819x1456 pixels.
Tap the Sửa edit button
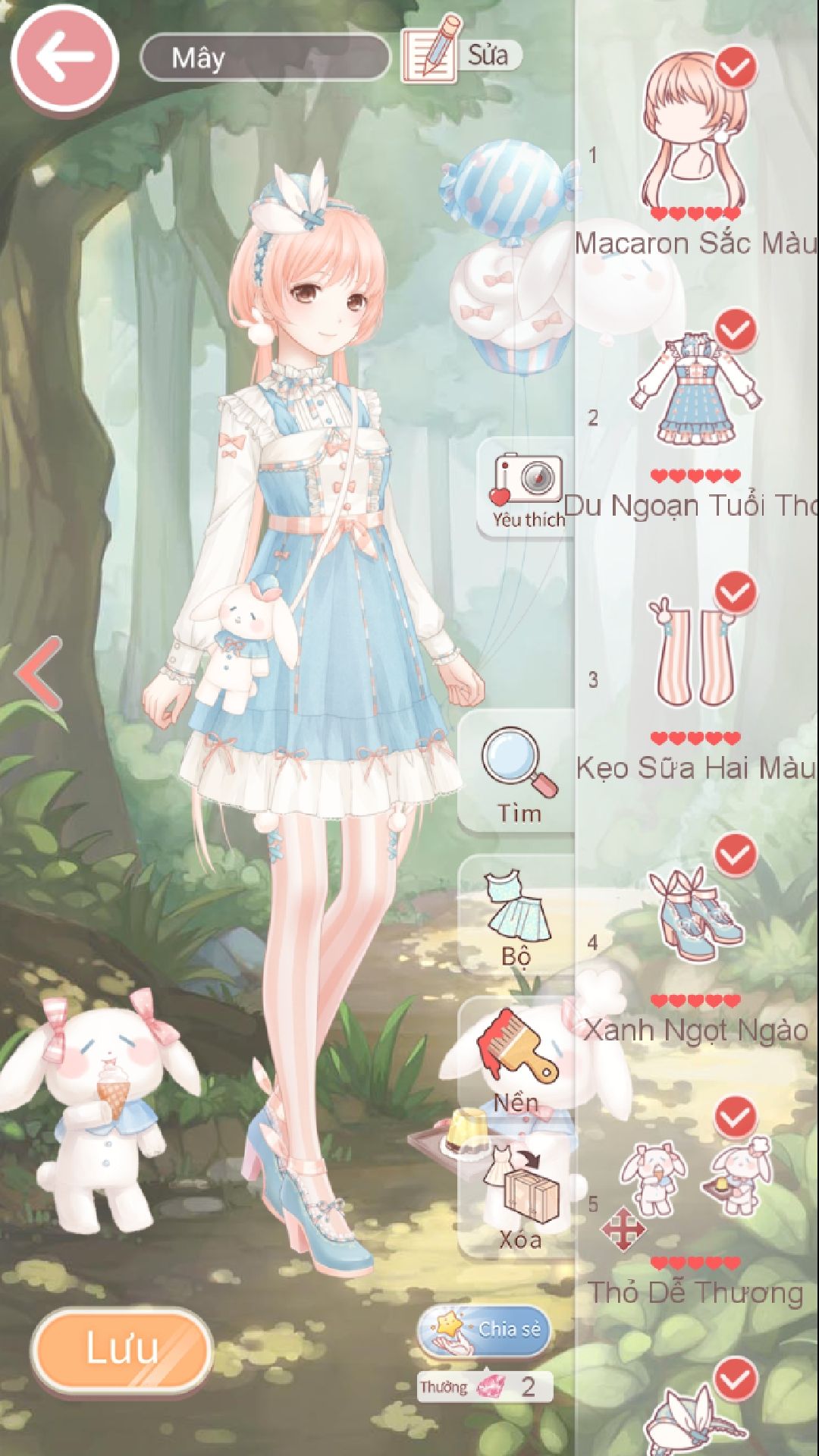click(x=463, y=52)
